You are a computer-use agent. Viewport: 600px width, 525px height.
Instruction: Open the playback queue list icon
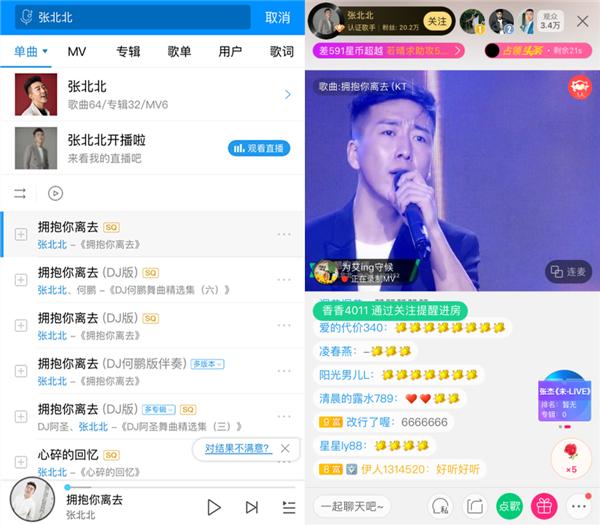[x=288, y=507]
